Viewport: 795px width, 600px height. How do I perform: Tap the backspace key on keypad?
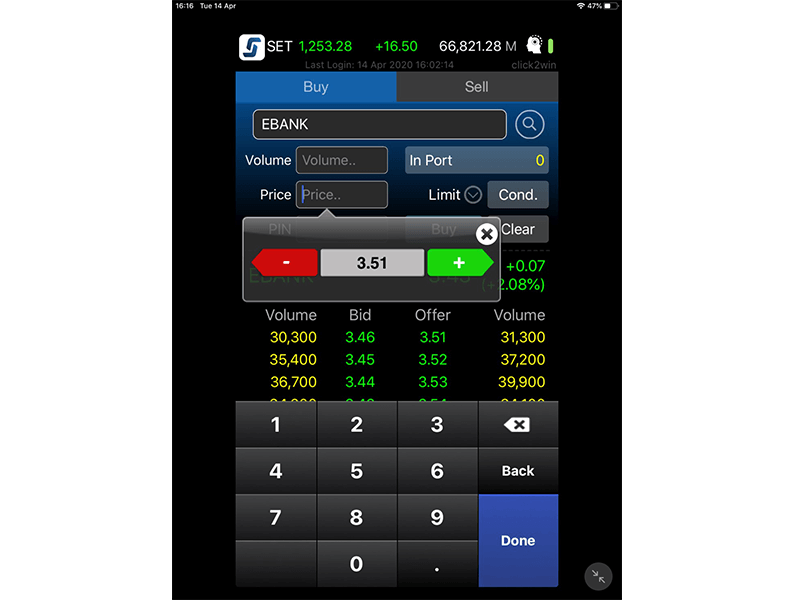tap(518, 425)
